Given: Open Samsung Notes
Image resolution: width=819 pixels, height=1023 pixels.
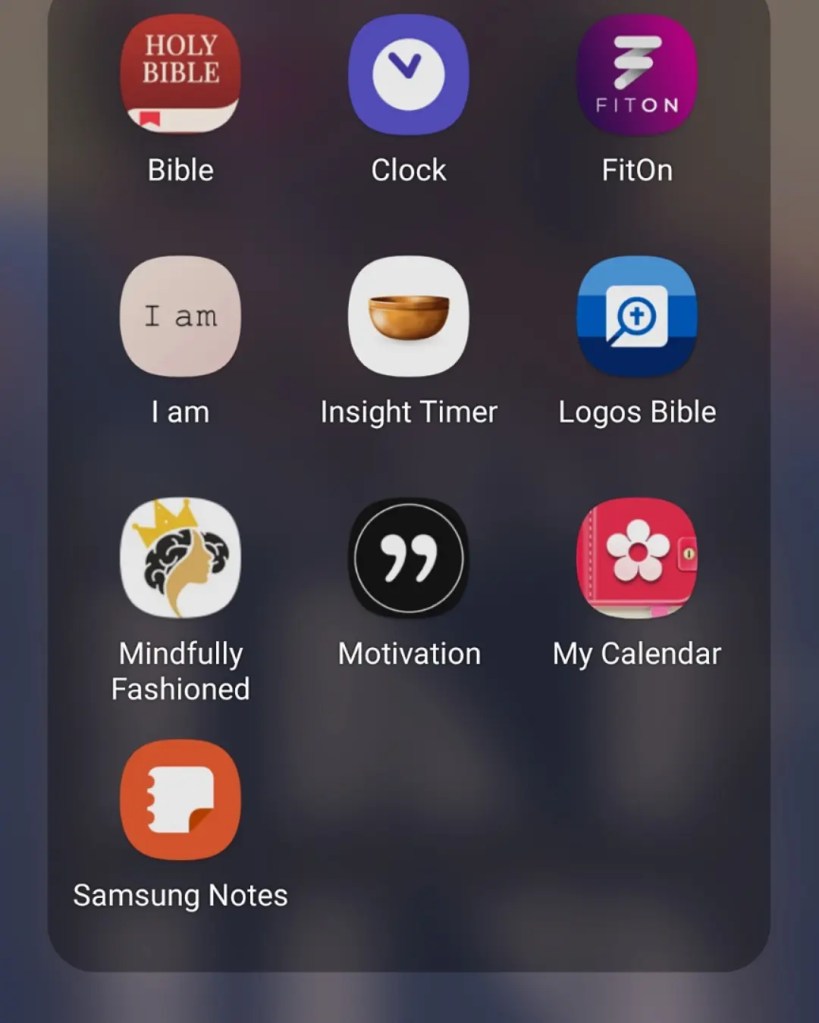Looking at the screenshot, I should tap(180, 800).
